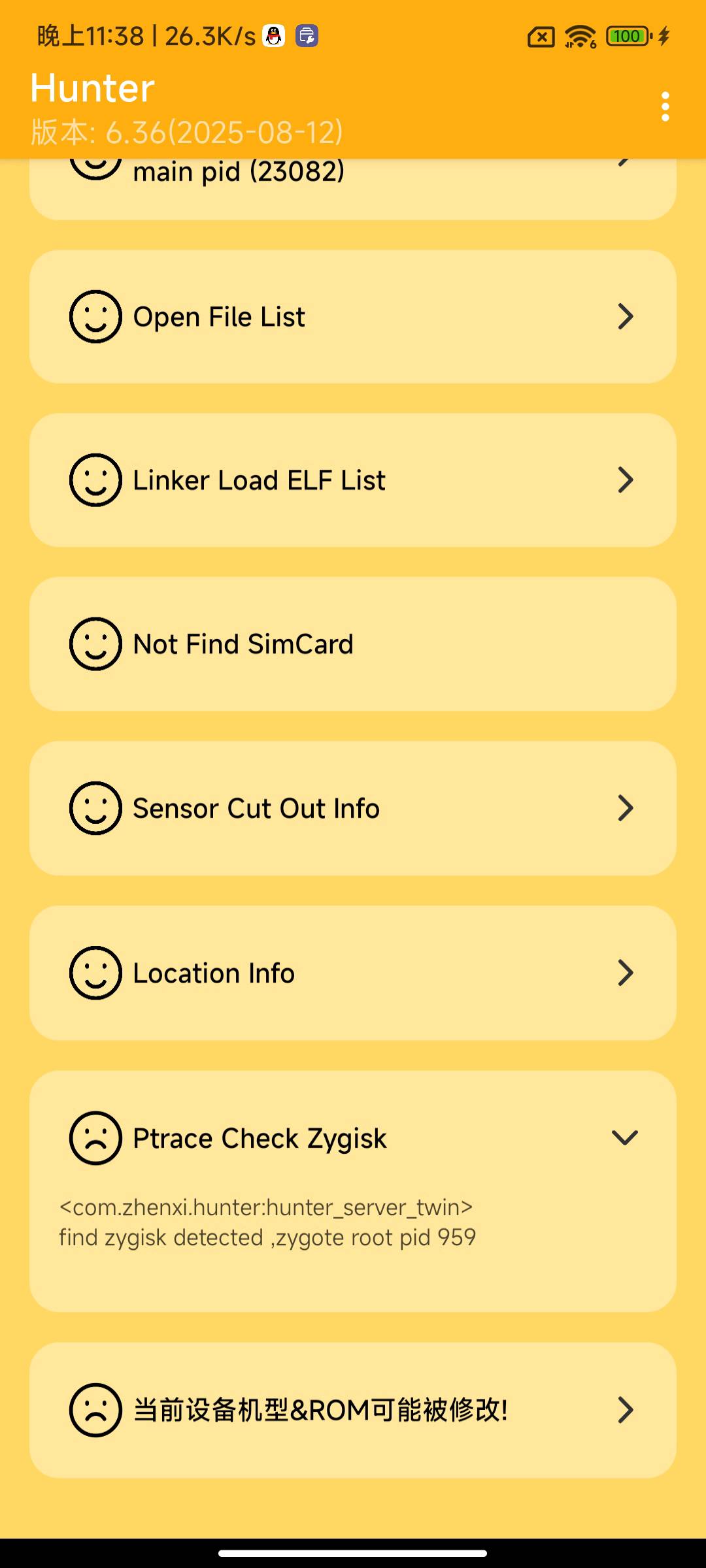
Task: Expand Linker Load ELF List
Action: point(353,480)
